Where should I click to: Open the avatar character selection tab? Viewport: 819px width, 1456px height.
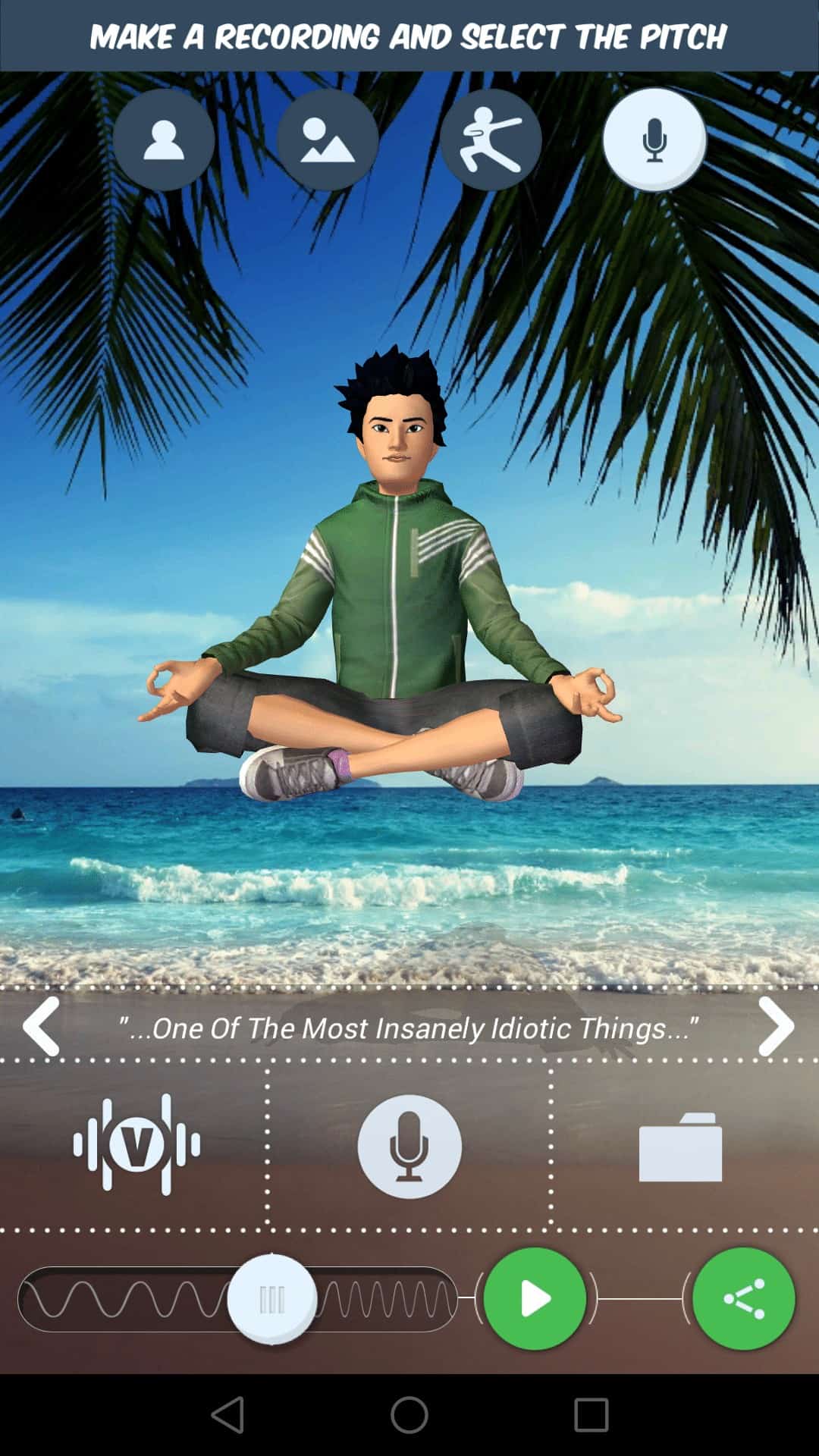[164, 140]
